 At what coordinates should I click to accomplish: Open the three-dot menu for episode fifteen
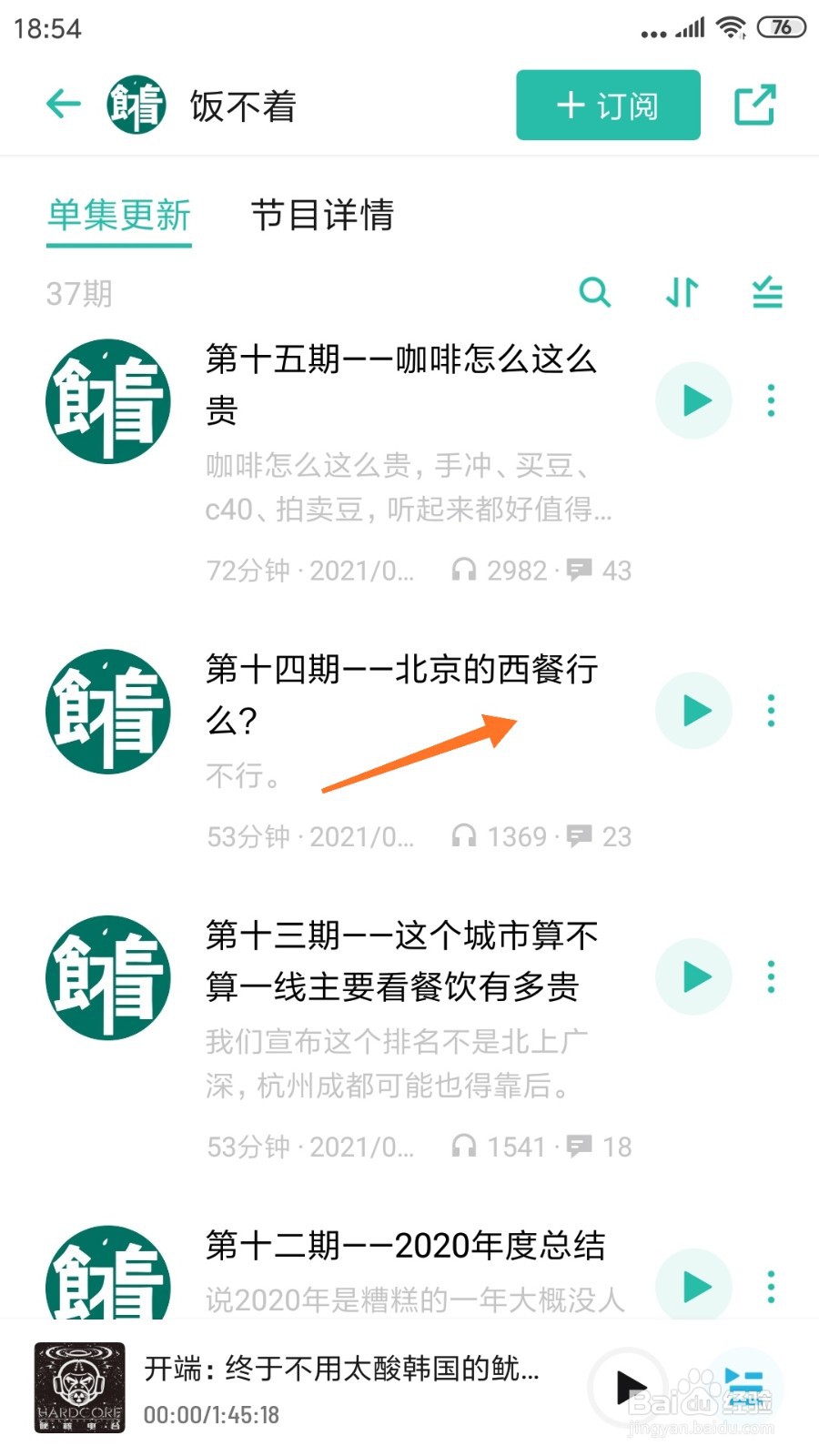(x=771, y=400)
